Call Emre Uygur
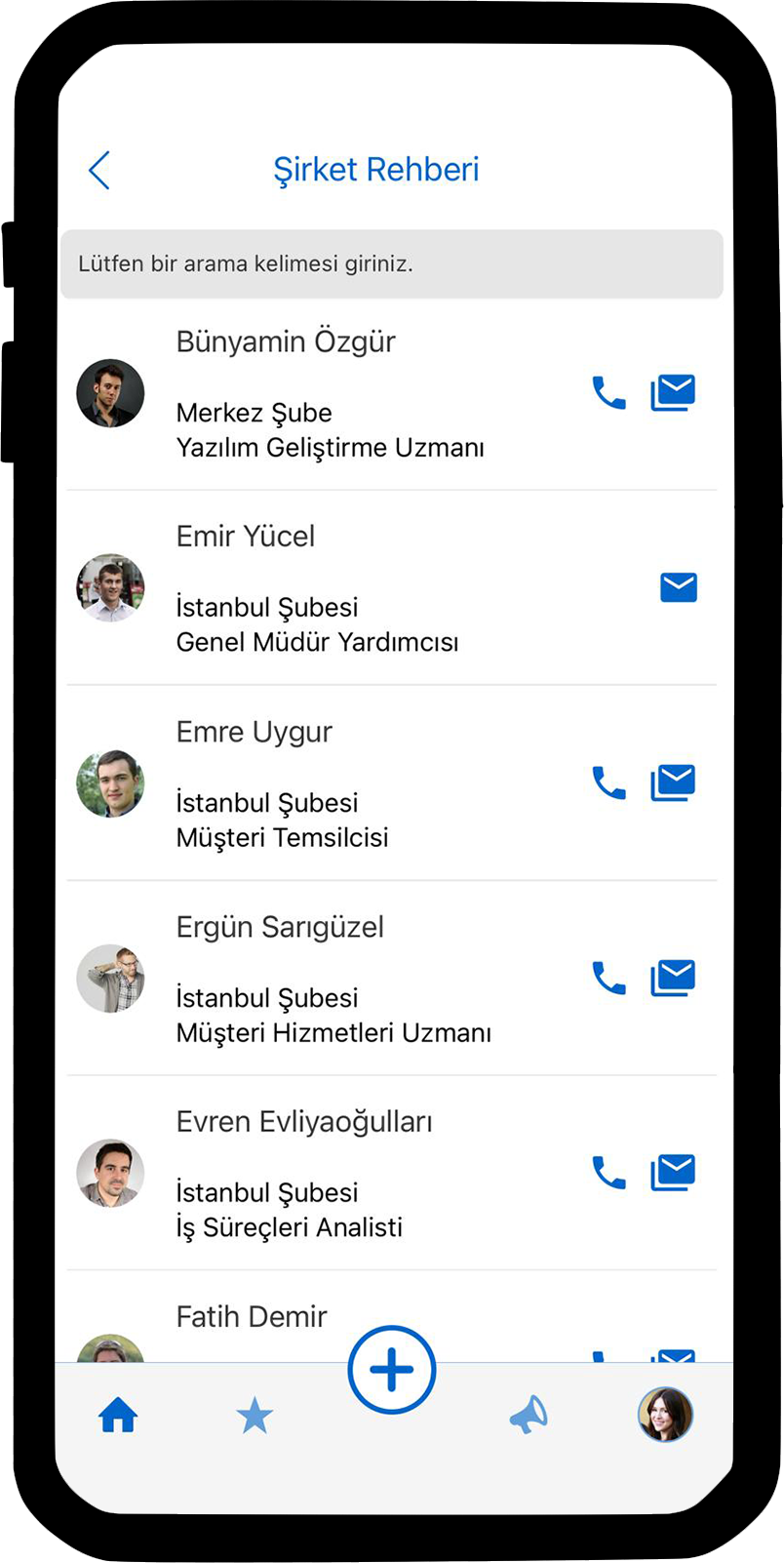The width and height of the screenshot is (784, 1563). (x=608, y=782)
